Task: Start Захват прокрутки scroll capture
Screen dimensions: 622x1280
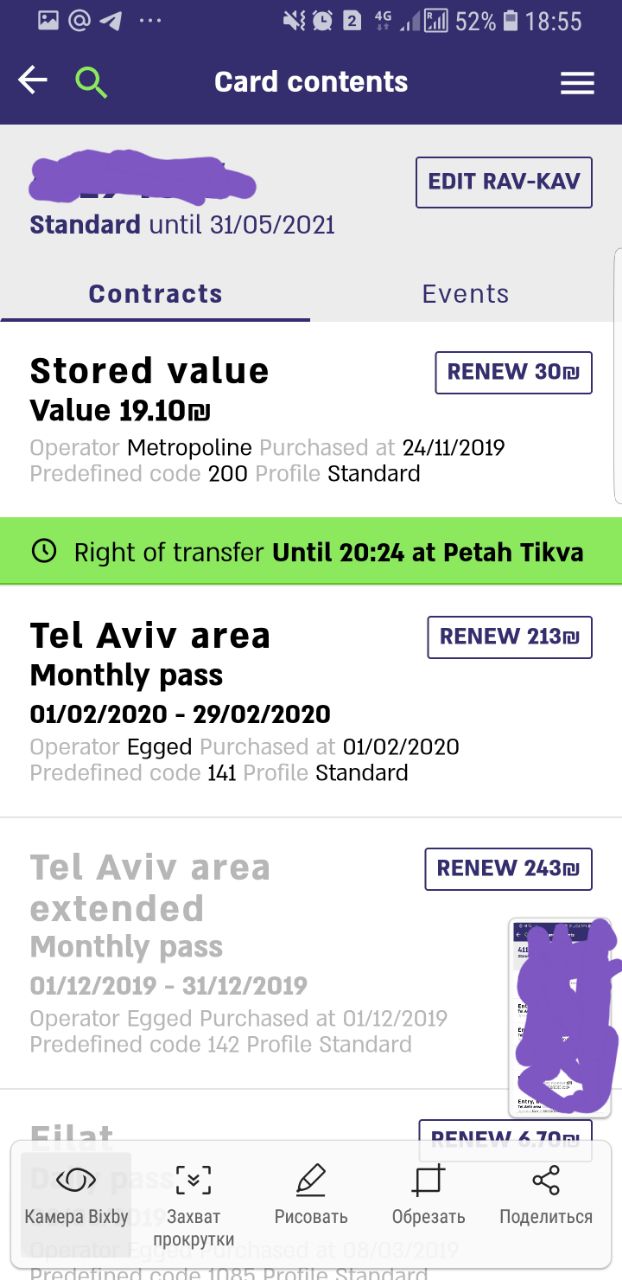Action: [193, 1204]
